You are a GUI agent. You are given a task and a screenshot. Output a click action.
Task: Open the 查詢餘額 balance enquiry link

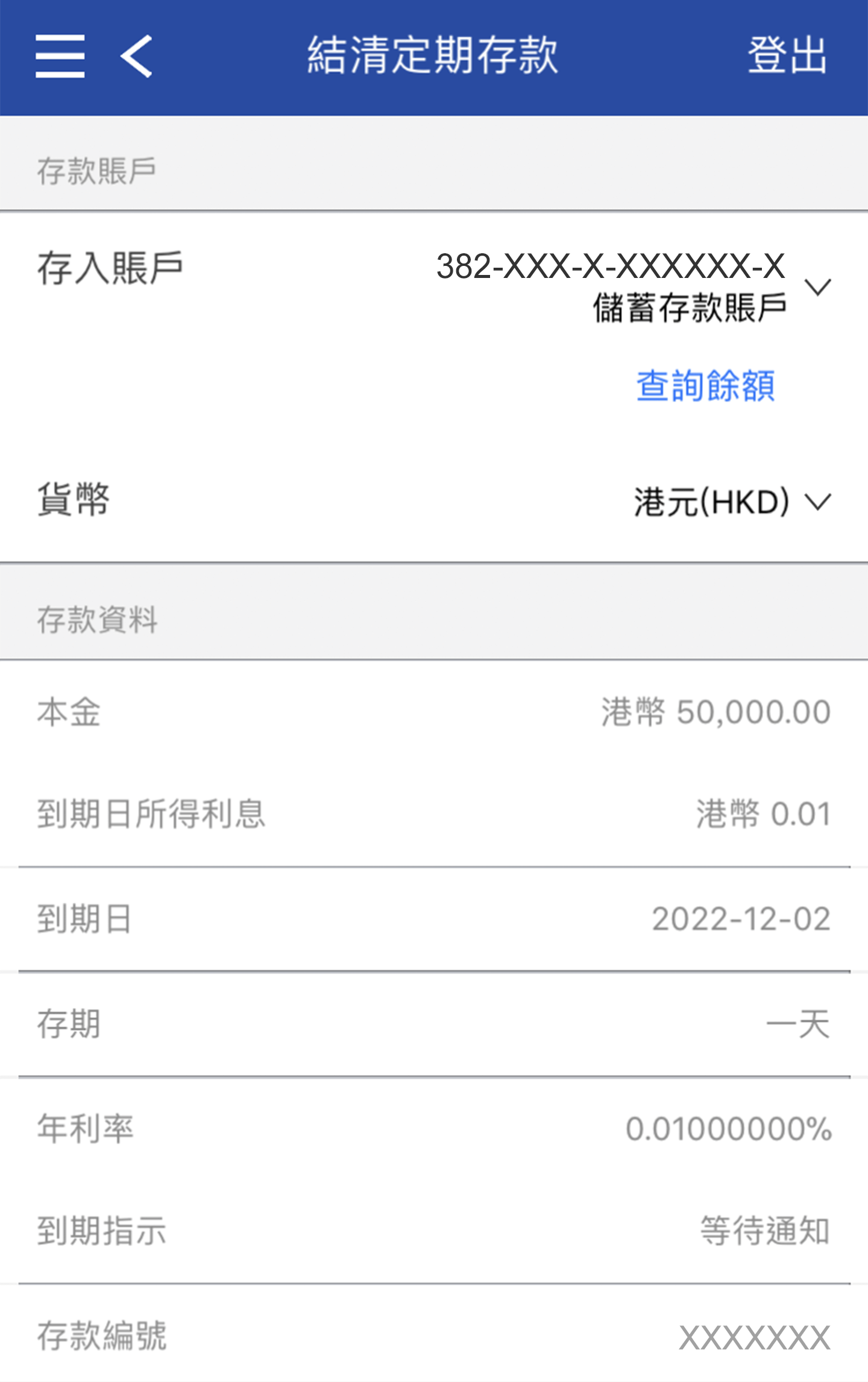coord(705,386)
